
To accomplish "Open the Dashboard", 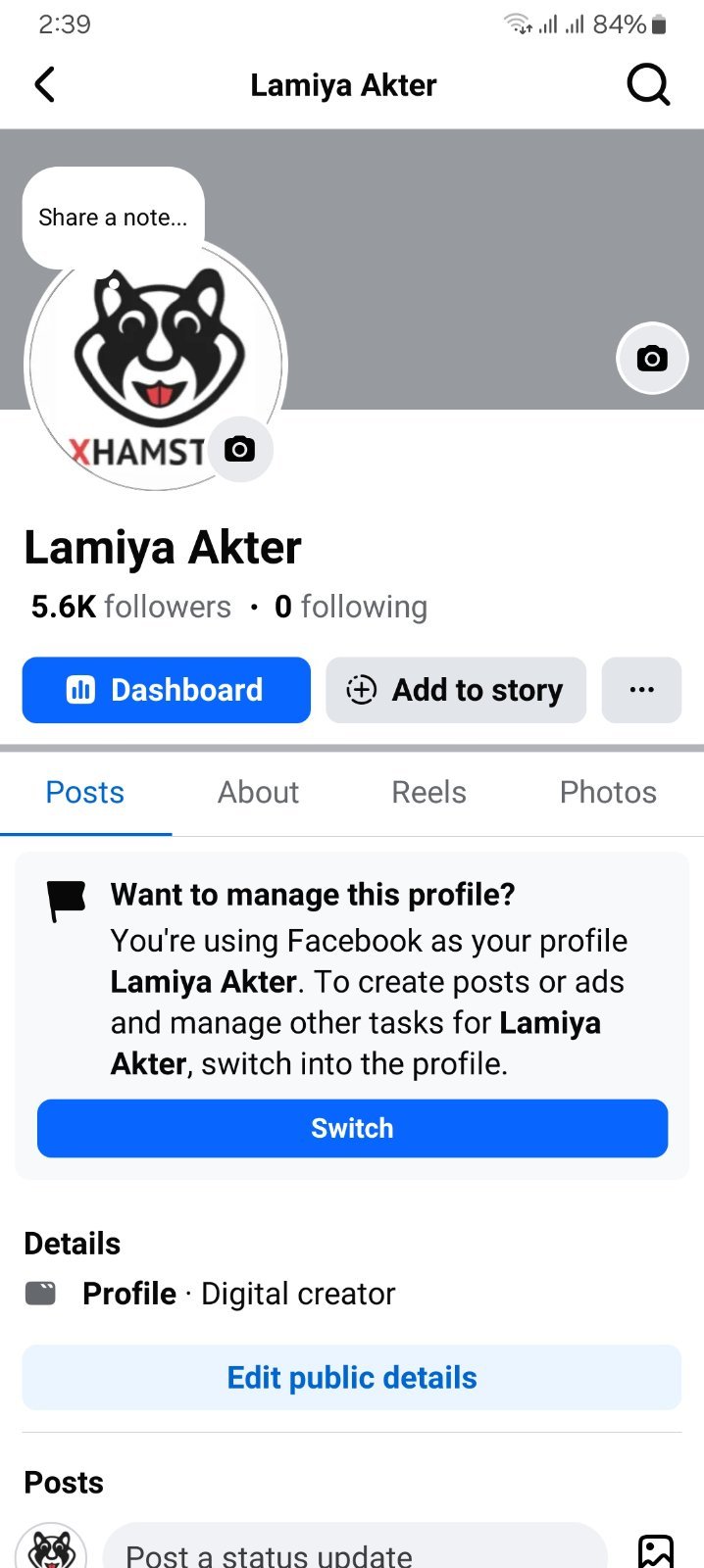I will point(167,690).
